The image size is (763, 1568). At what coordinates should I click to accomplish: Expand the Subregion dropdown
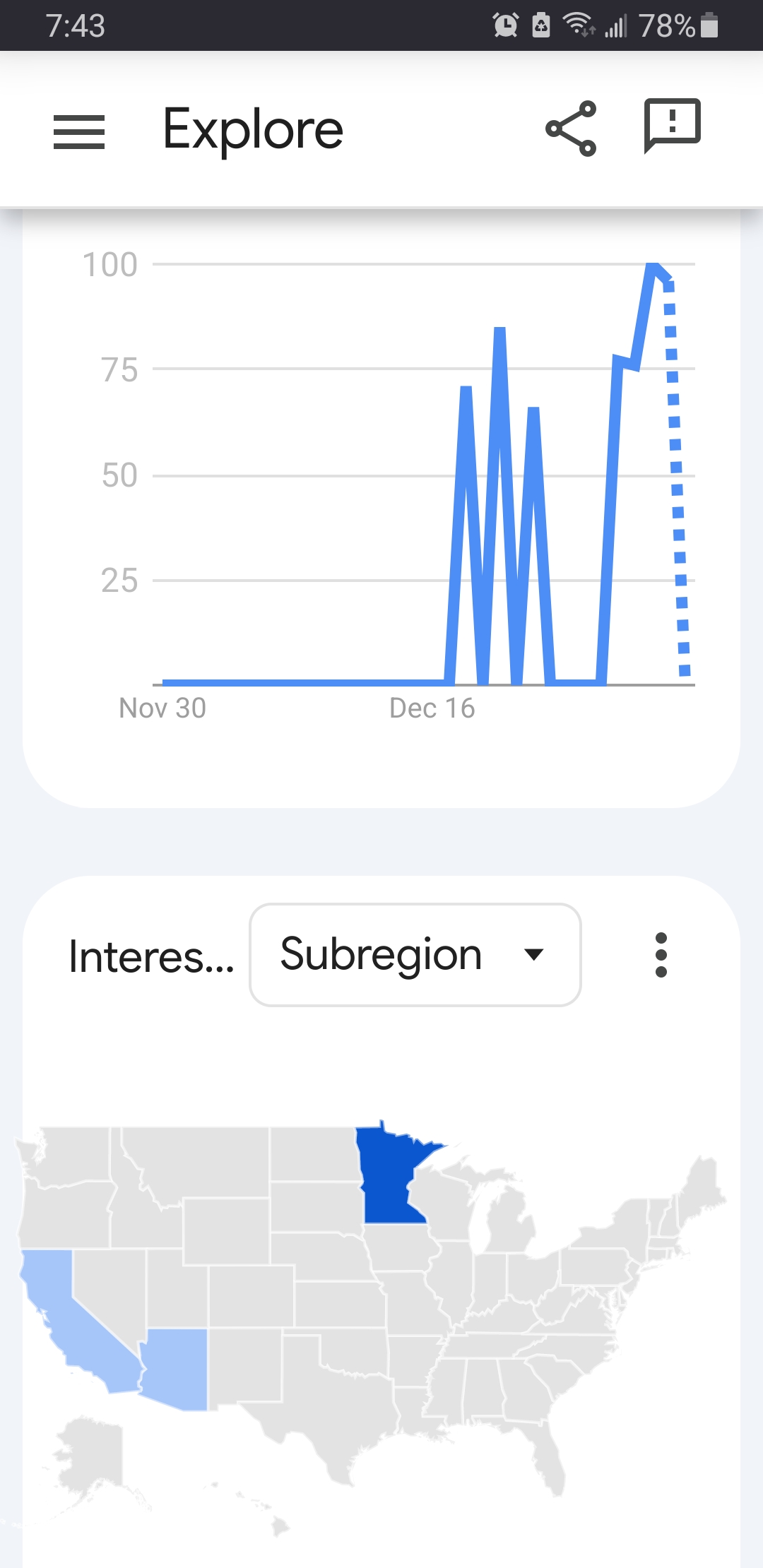[415, 955]
